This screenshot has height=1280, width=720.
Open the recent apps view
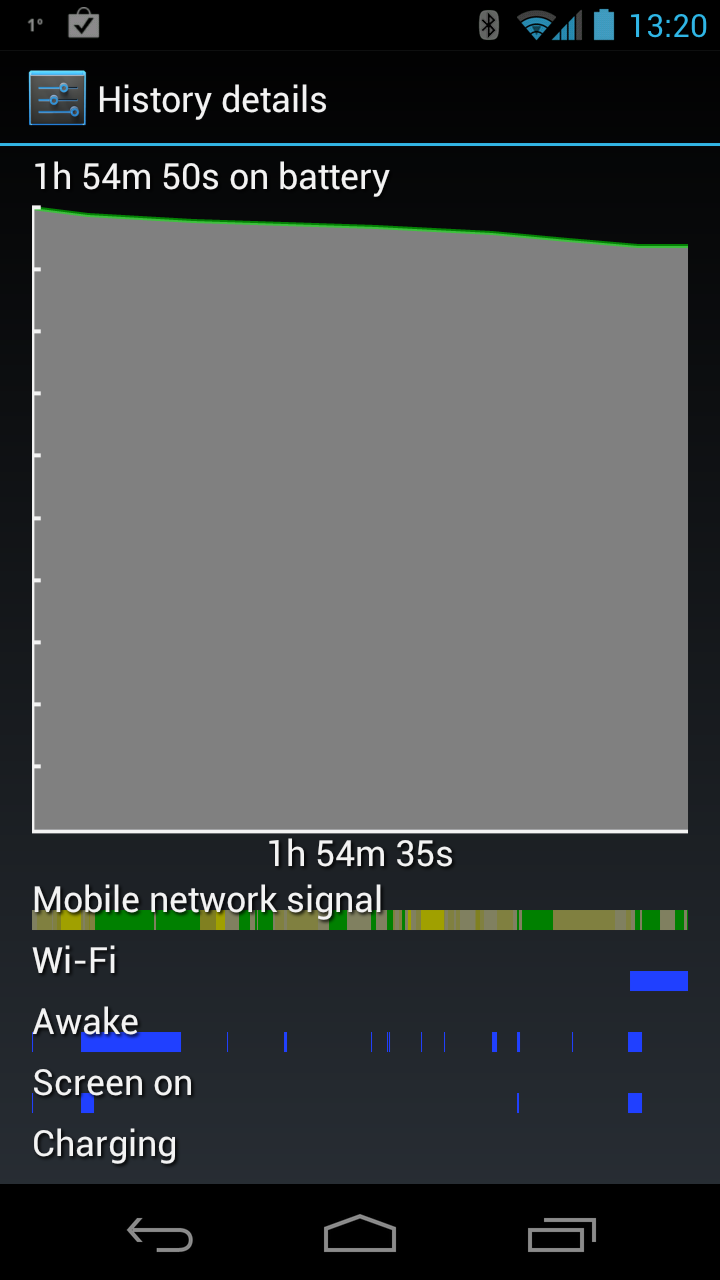[561, 1234]
